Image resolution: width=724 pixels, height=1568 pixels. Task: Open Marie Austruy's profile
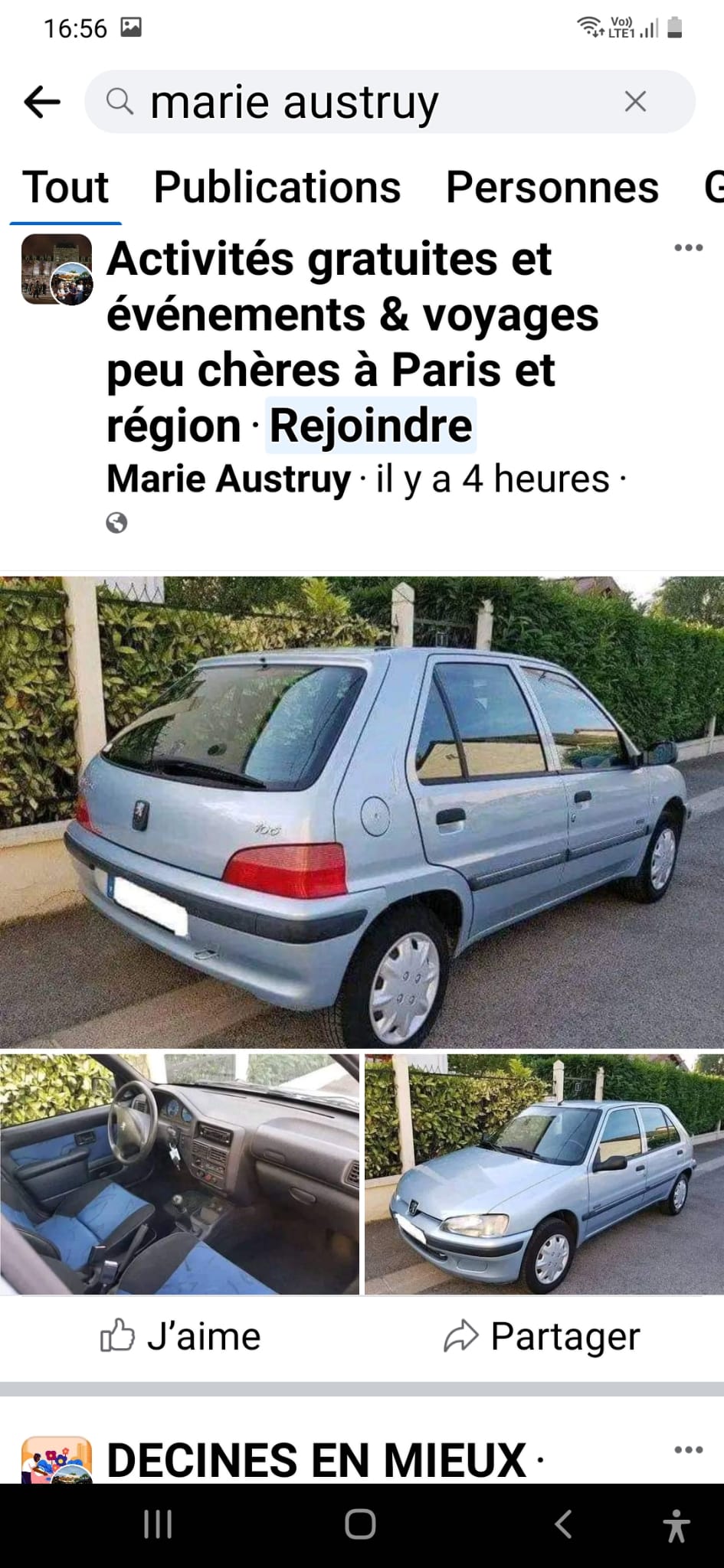pyautogui.click(x=228, y=479)
